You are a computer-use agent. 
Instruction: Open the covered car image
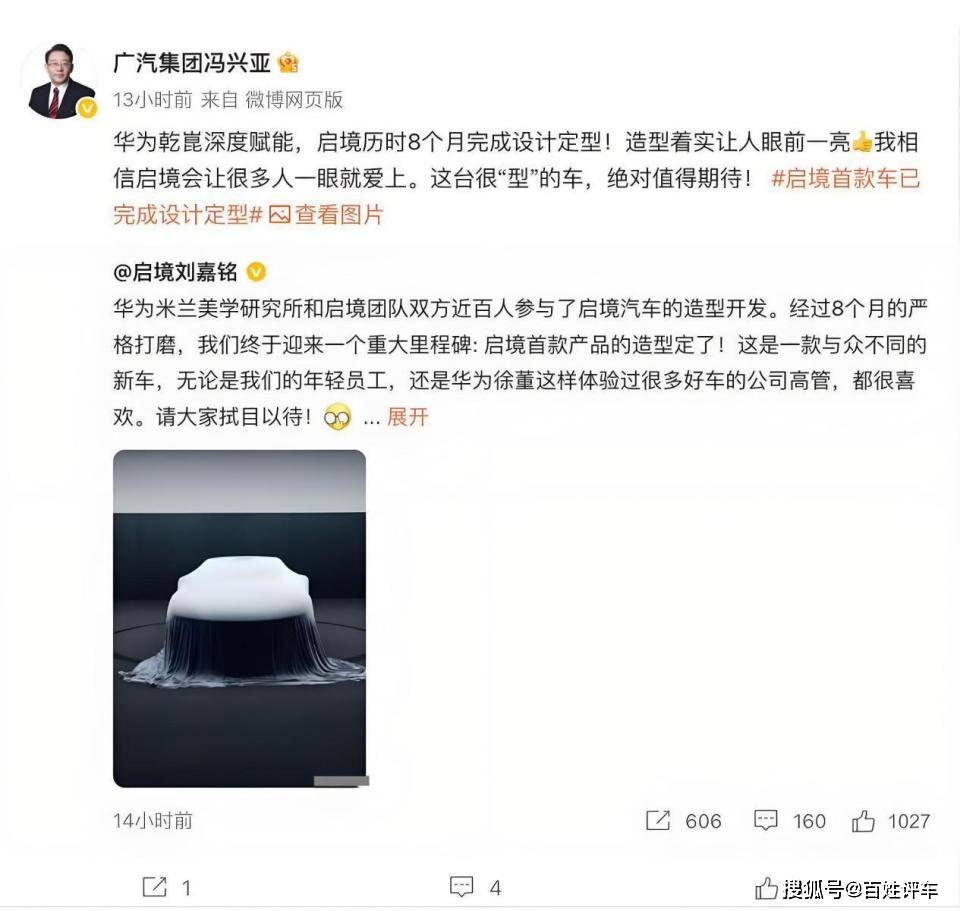pyautogui.click(x=239, y=617)
